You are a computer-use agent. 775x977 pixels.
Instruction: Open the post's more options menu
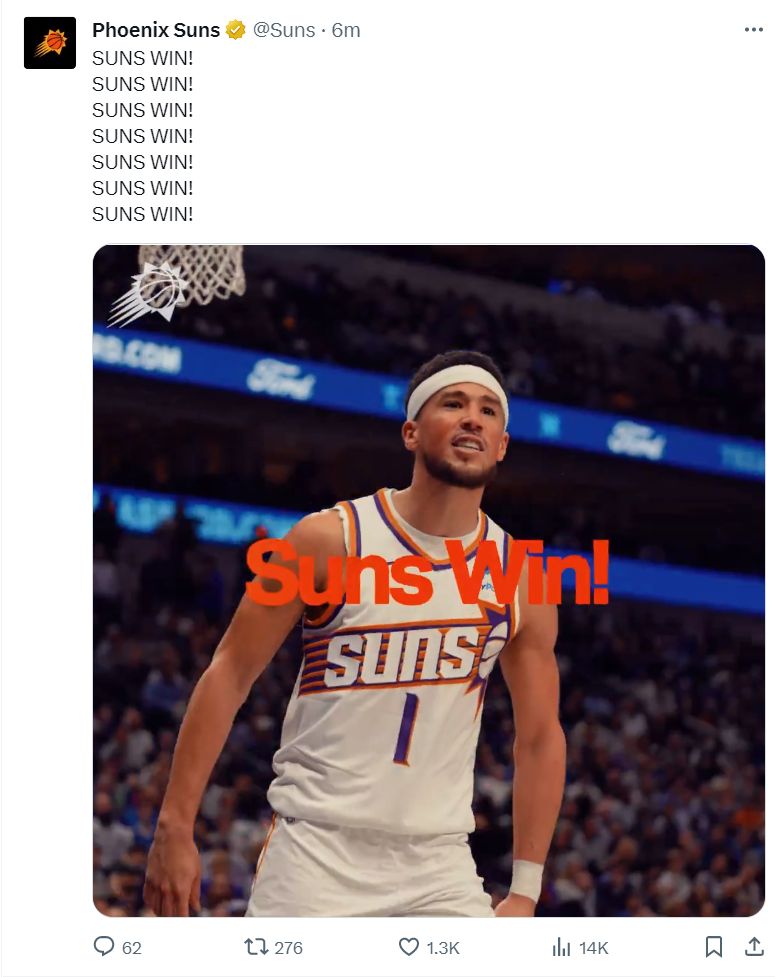point(753,30)
